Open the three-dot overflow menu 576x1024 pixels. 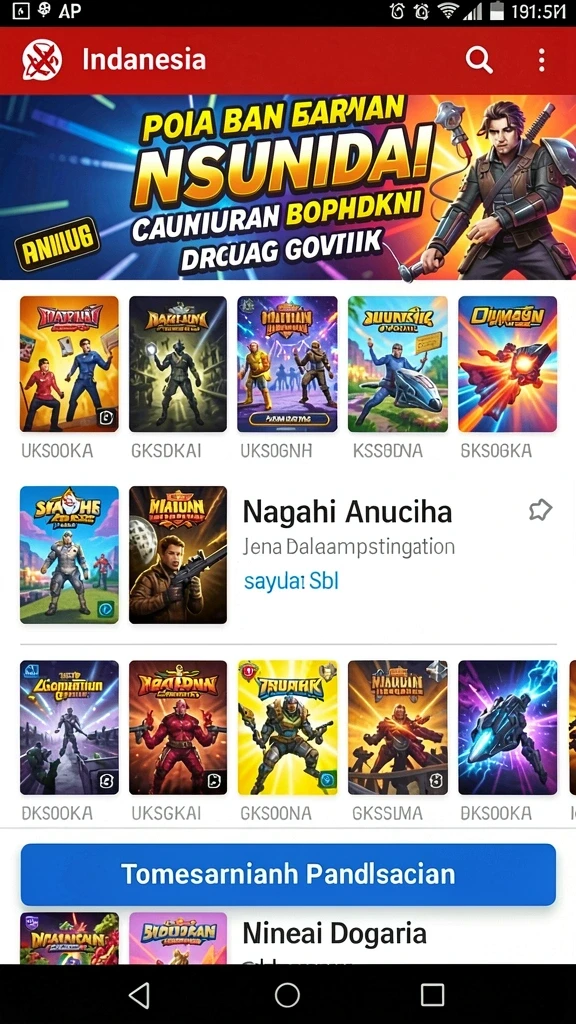click(541, 60)
